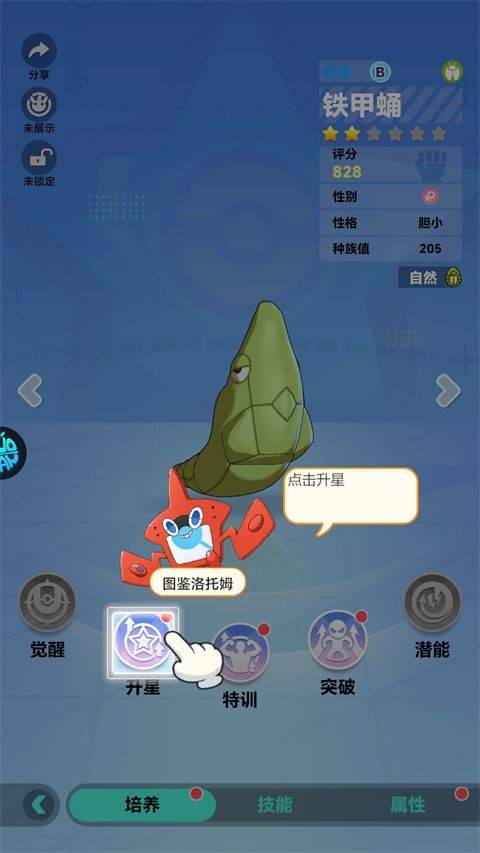Open the 觉醒 awakening button
Viewport: 480px width, 853px height.
coord(47,603)
